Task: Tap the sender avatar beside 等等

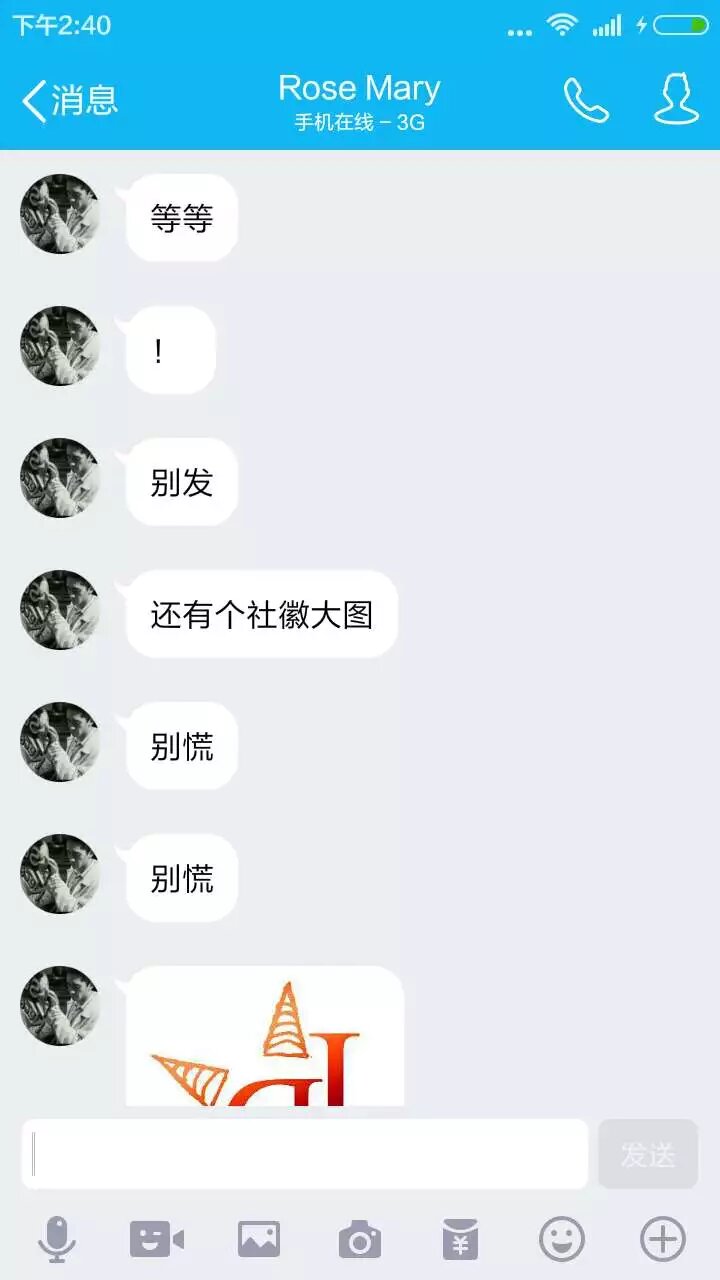Action: pyautogui.click(x=60, y=214)
